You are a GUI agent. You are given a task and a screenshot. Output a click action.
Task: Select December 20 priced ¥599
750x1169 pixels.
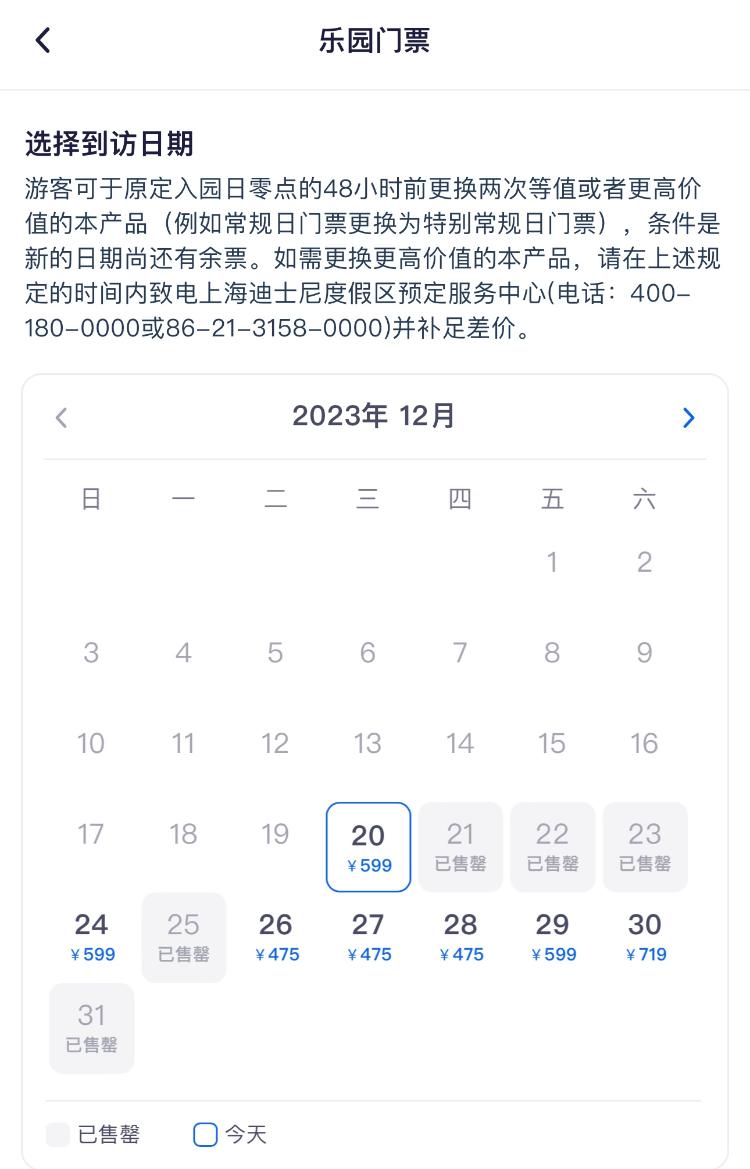tap(368, 846)
